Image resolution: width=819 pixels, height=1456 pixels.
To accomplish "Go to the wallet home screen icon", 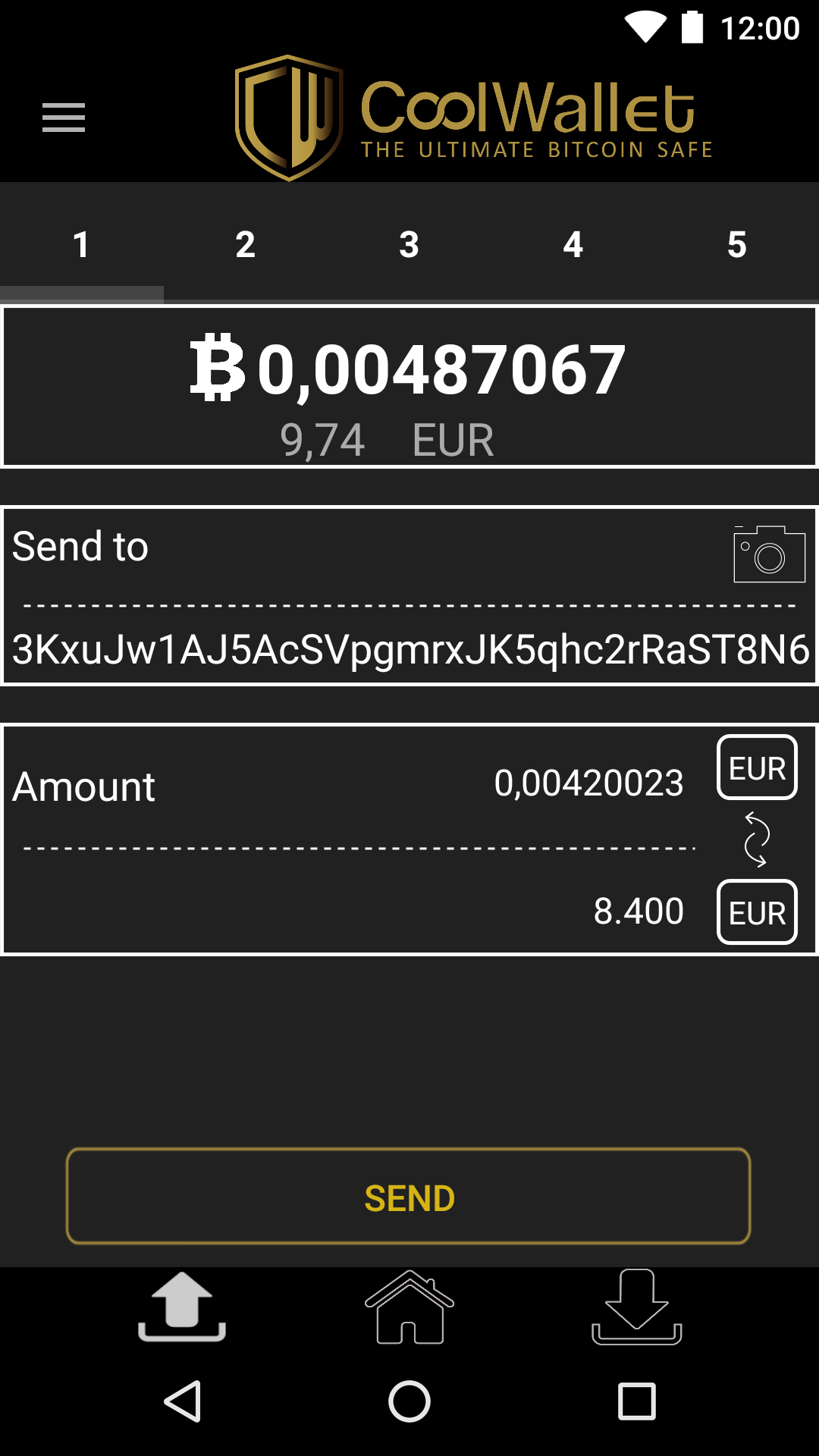I will 409,1307.
